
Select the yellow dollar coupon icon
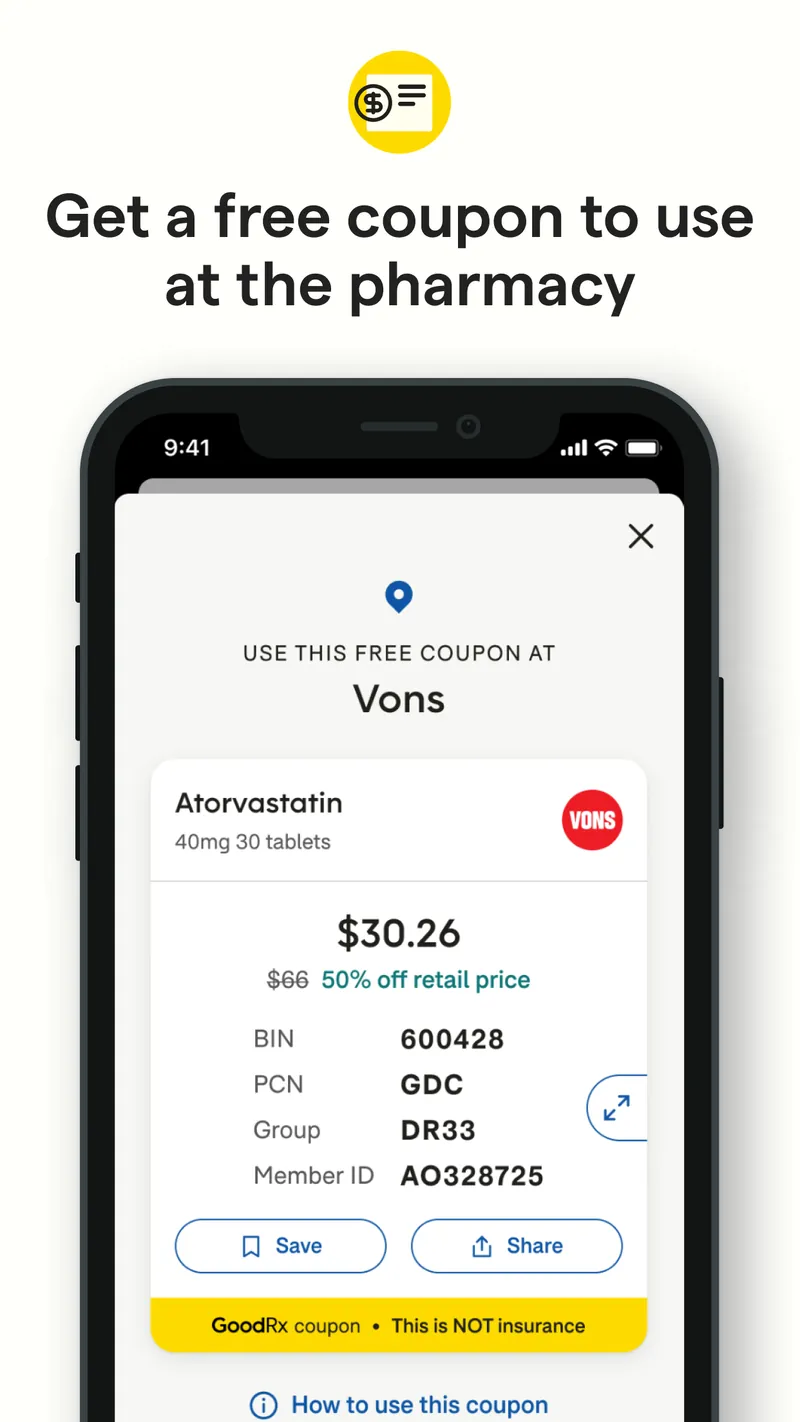pyautogui.click(x=399, y=102)
